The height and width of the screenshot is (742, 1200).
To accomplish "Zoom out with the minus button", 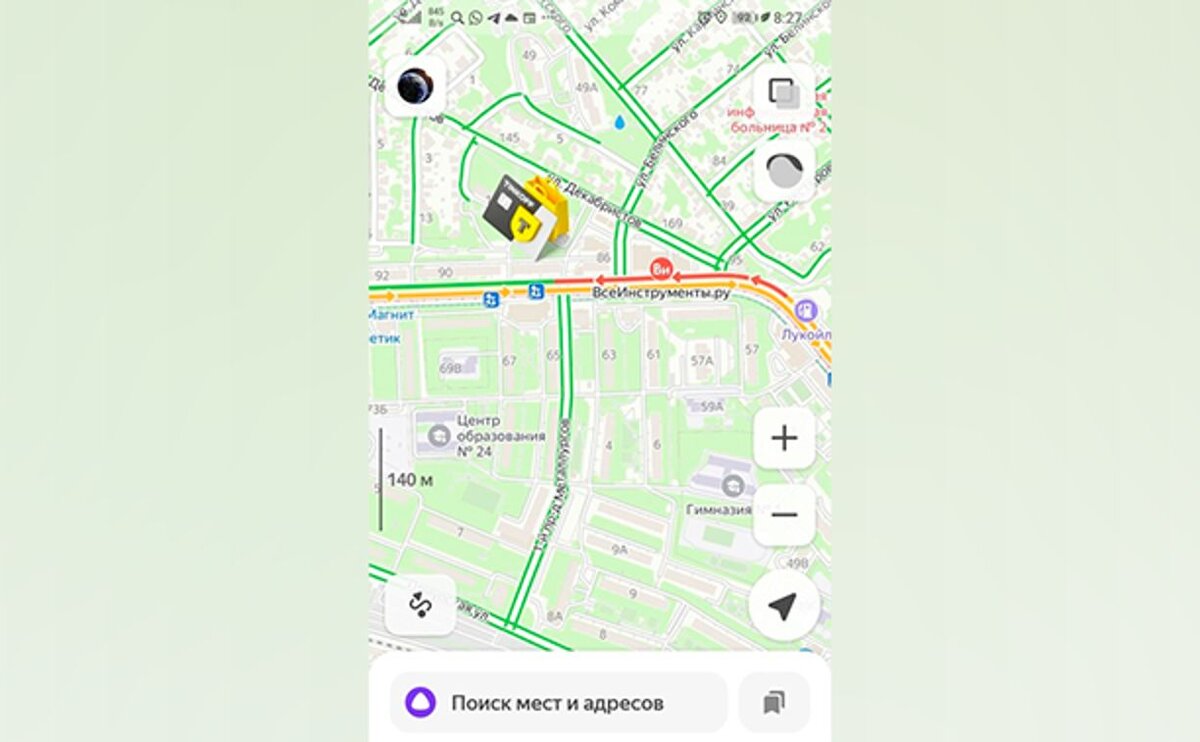I will (784, 515).
